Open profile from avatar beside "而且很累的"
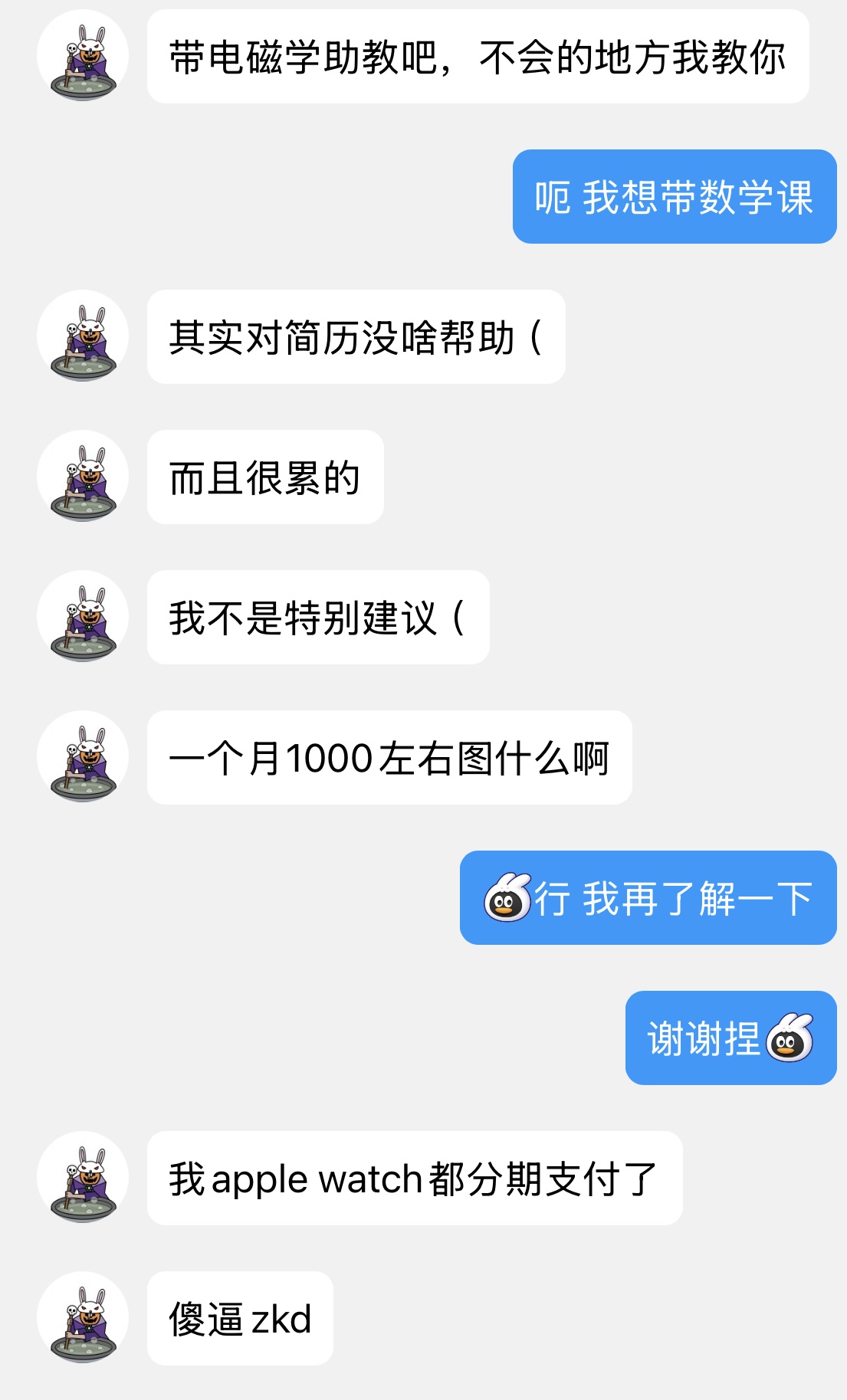847x1400 pixels. point(83,477)
